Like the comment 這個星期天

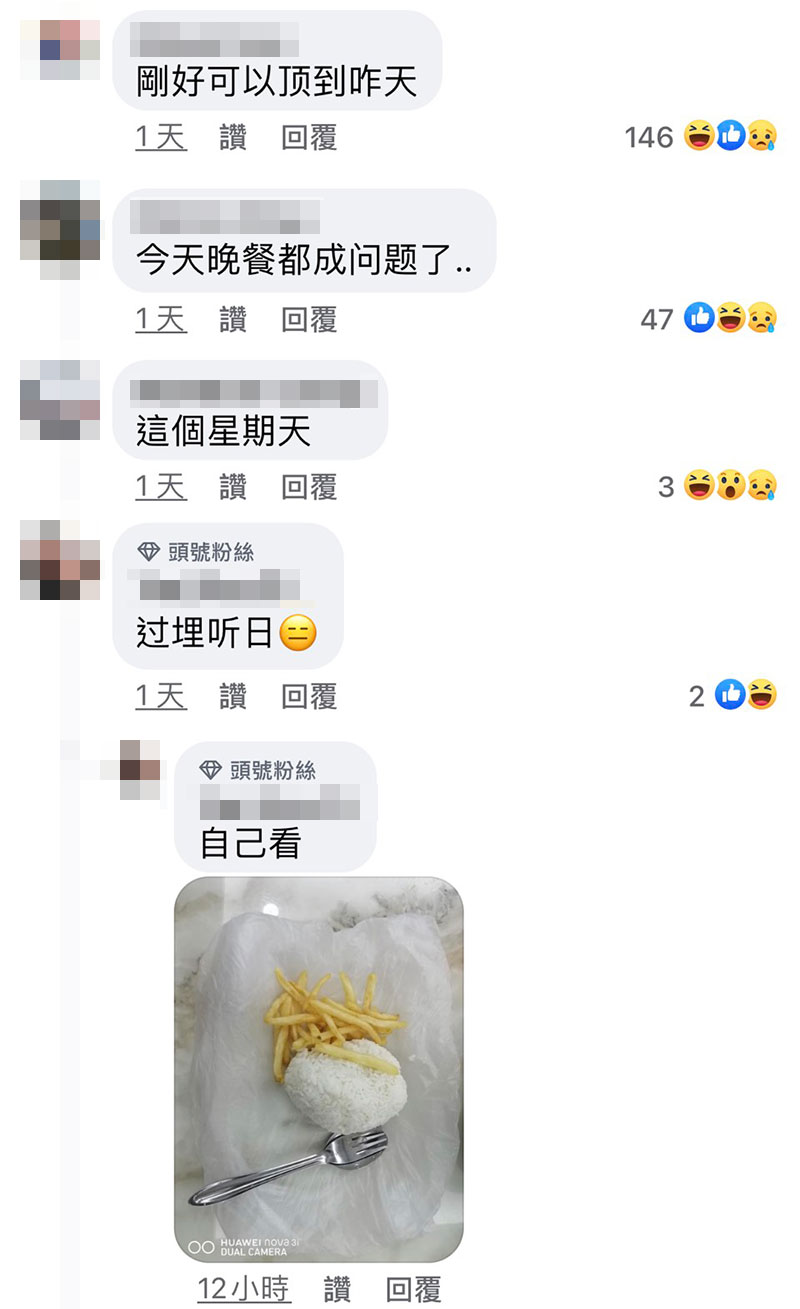coord(233,487)
